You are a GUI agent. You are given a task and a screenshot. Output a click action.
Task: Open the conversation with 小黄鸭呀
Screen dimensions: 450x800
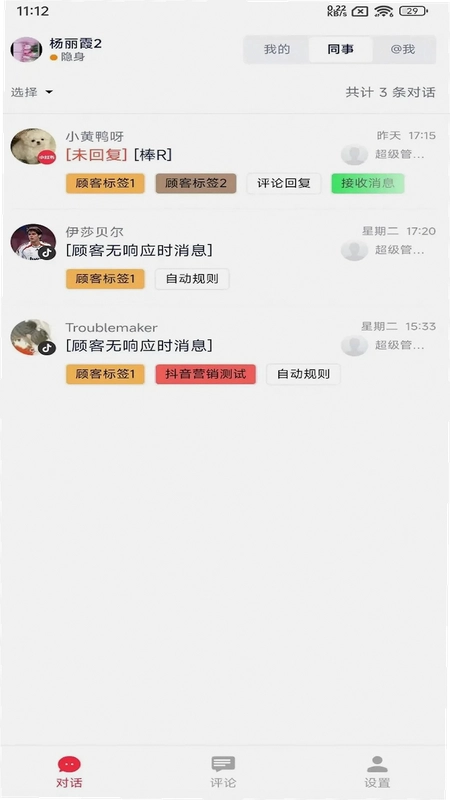pyautogui.click(x=225, y=161)
